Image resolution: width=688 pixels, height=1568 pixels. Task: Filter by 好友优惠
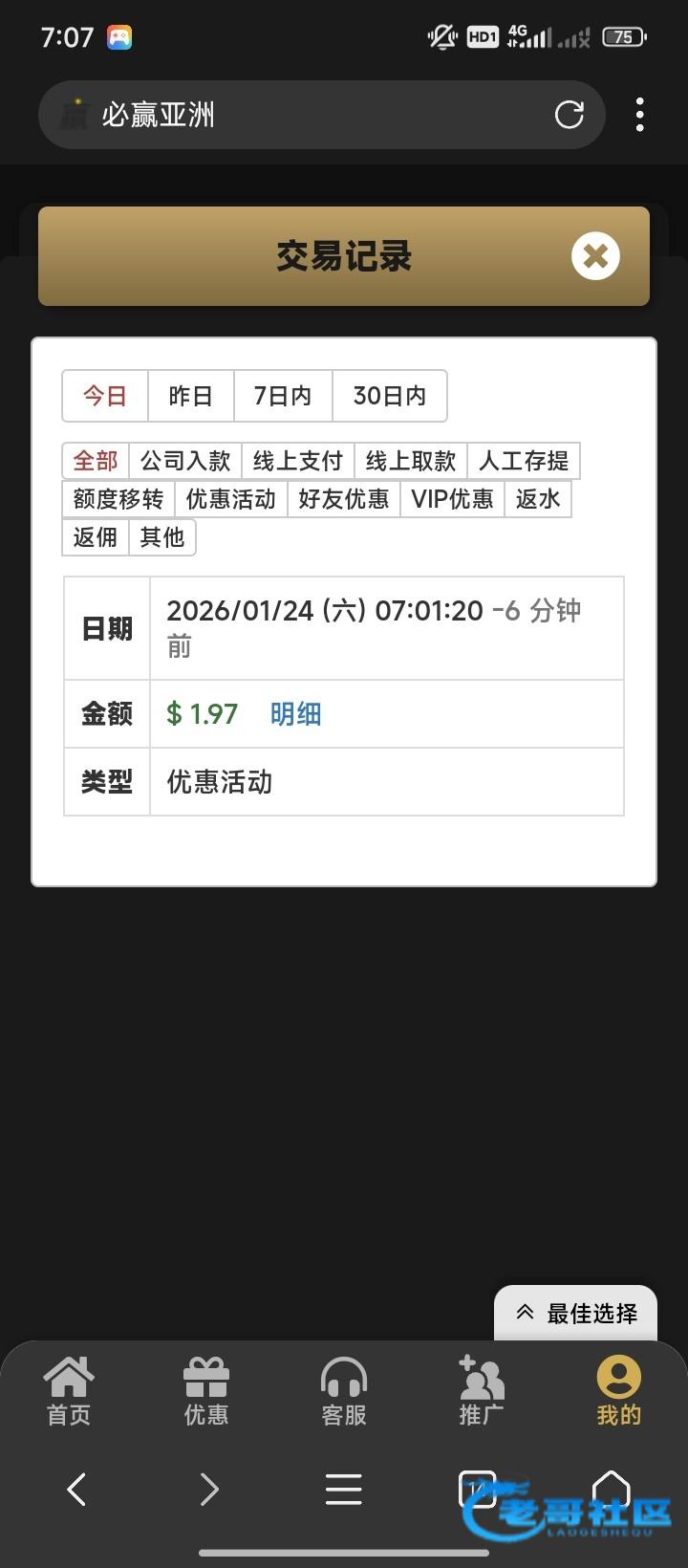[x=343, y=499]
